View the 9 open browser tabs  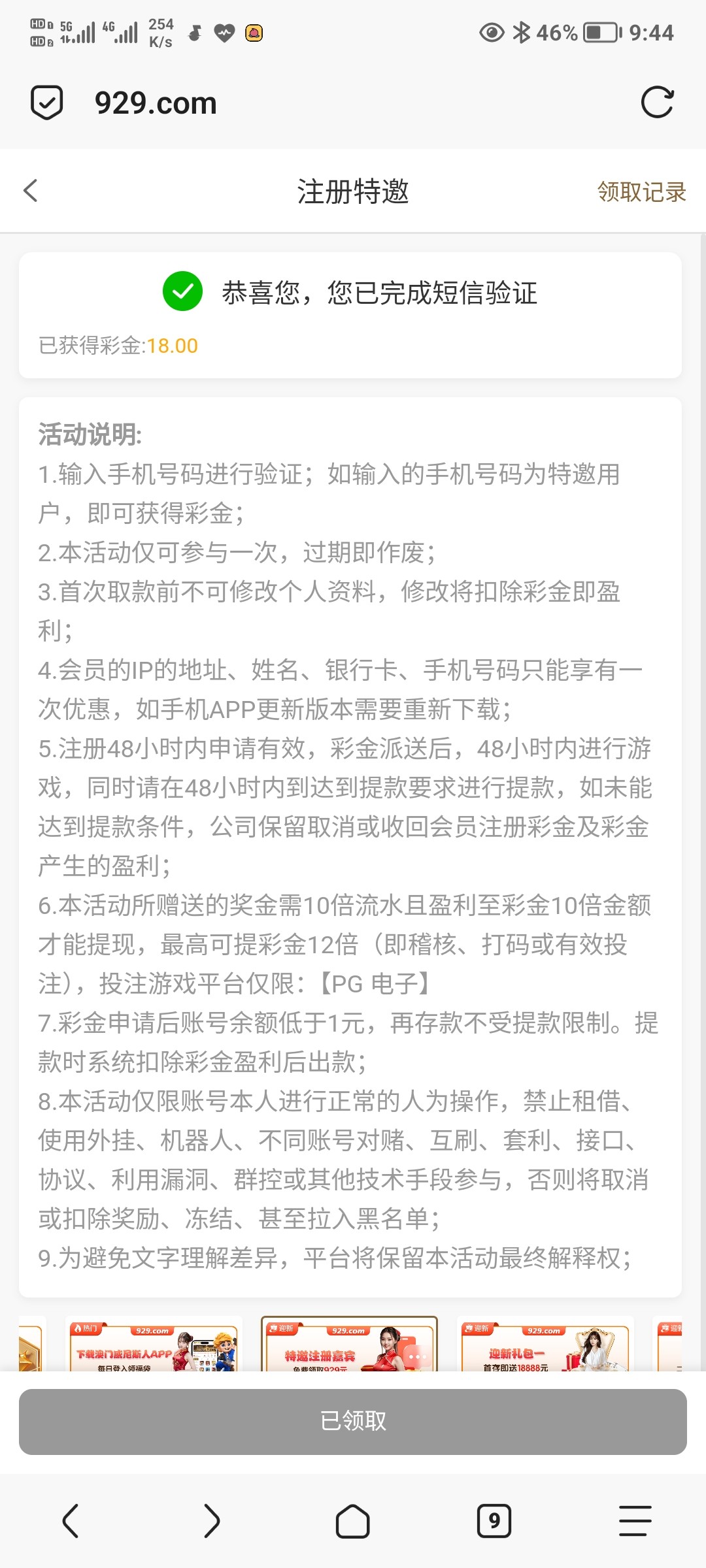pos(494,1521)
